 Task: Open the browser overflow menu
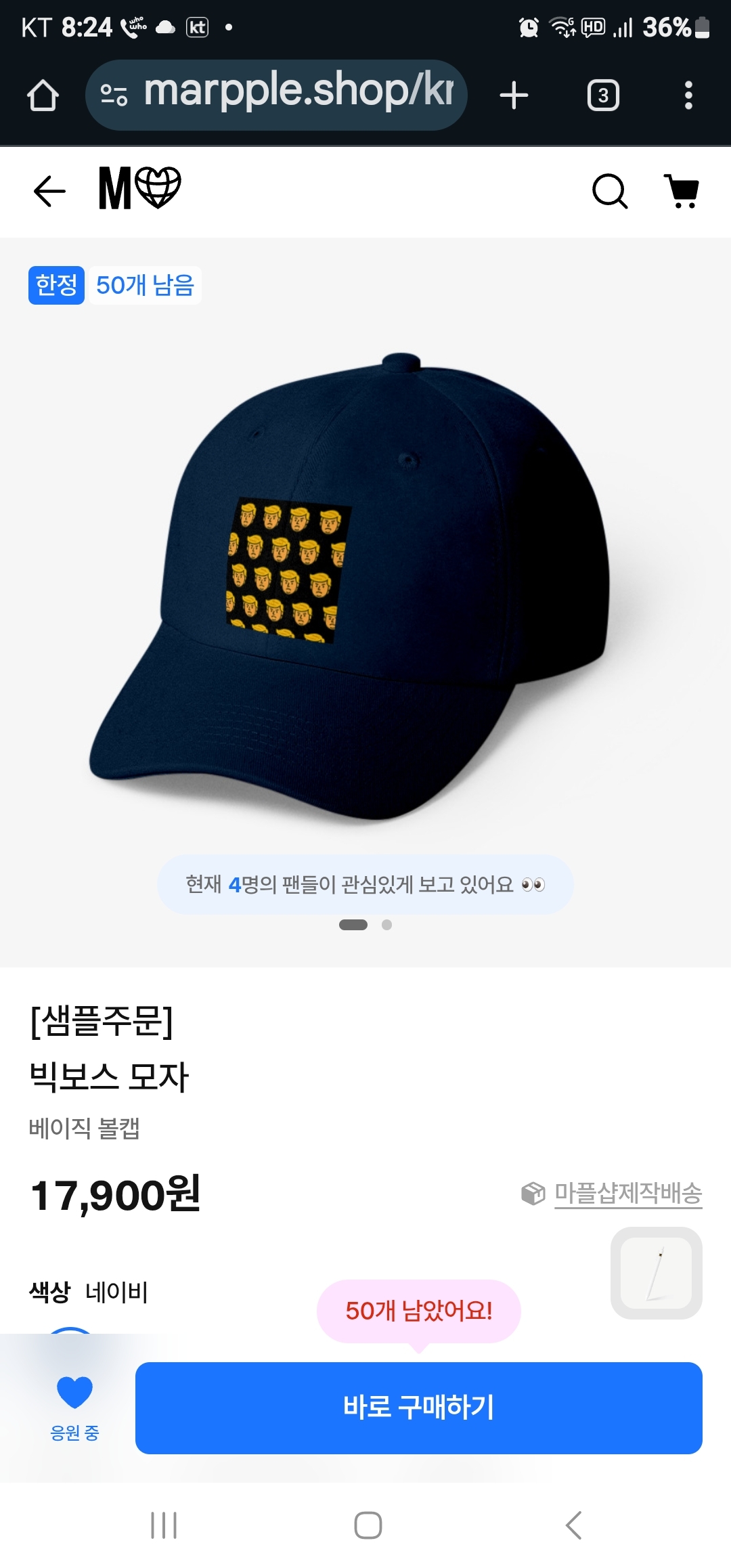[x=688, y=95]
